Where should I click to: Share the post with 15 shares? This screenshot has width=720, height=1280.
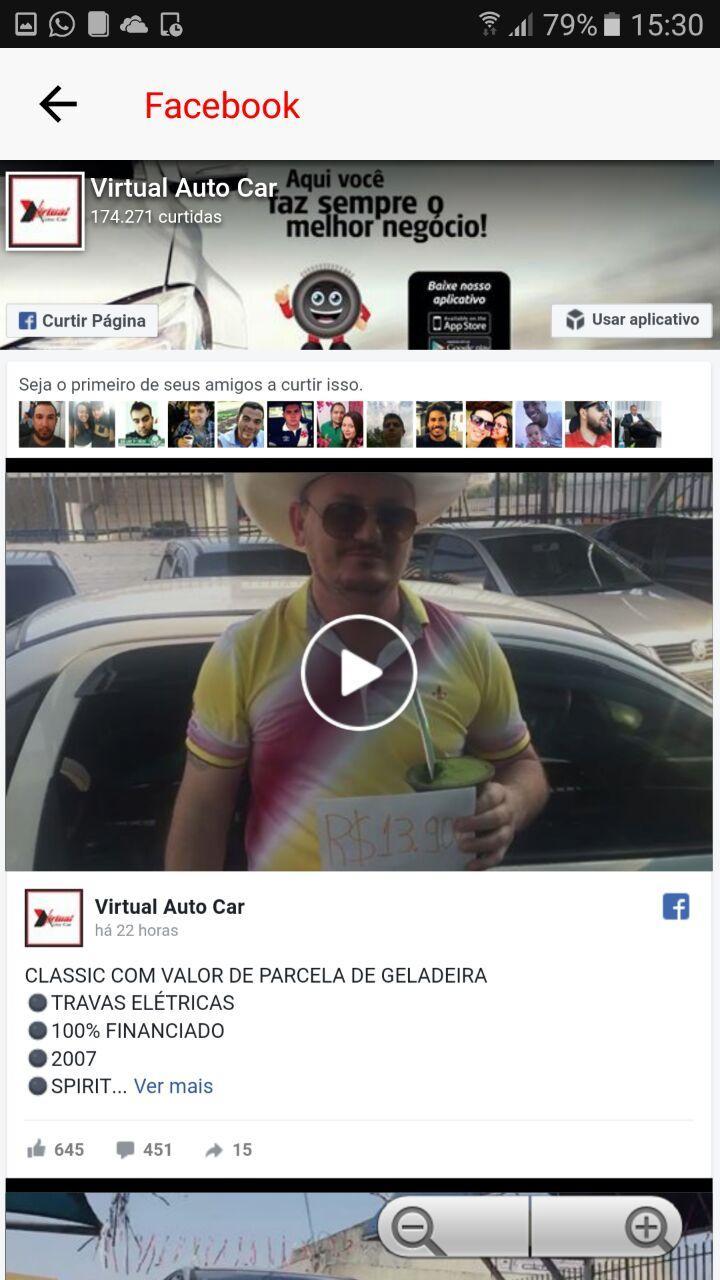(x=228, y=1150)
